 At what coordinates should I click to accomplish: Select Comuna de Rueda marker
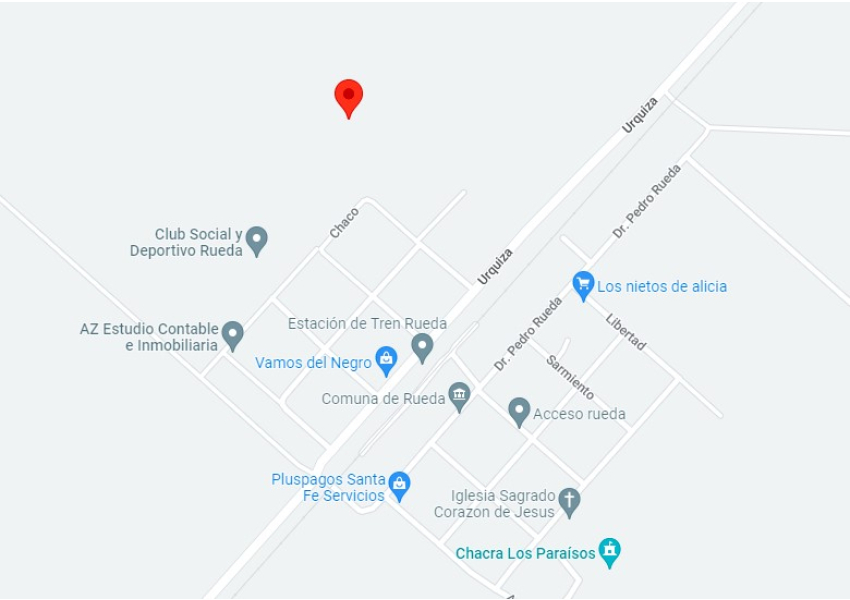coord(459,396)
